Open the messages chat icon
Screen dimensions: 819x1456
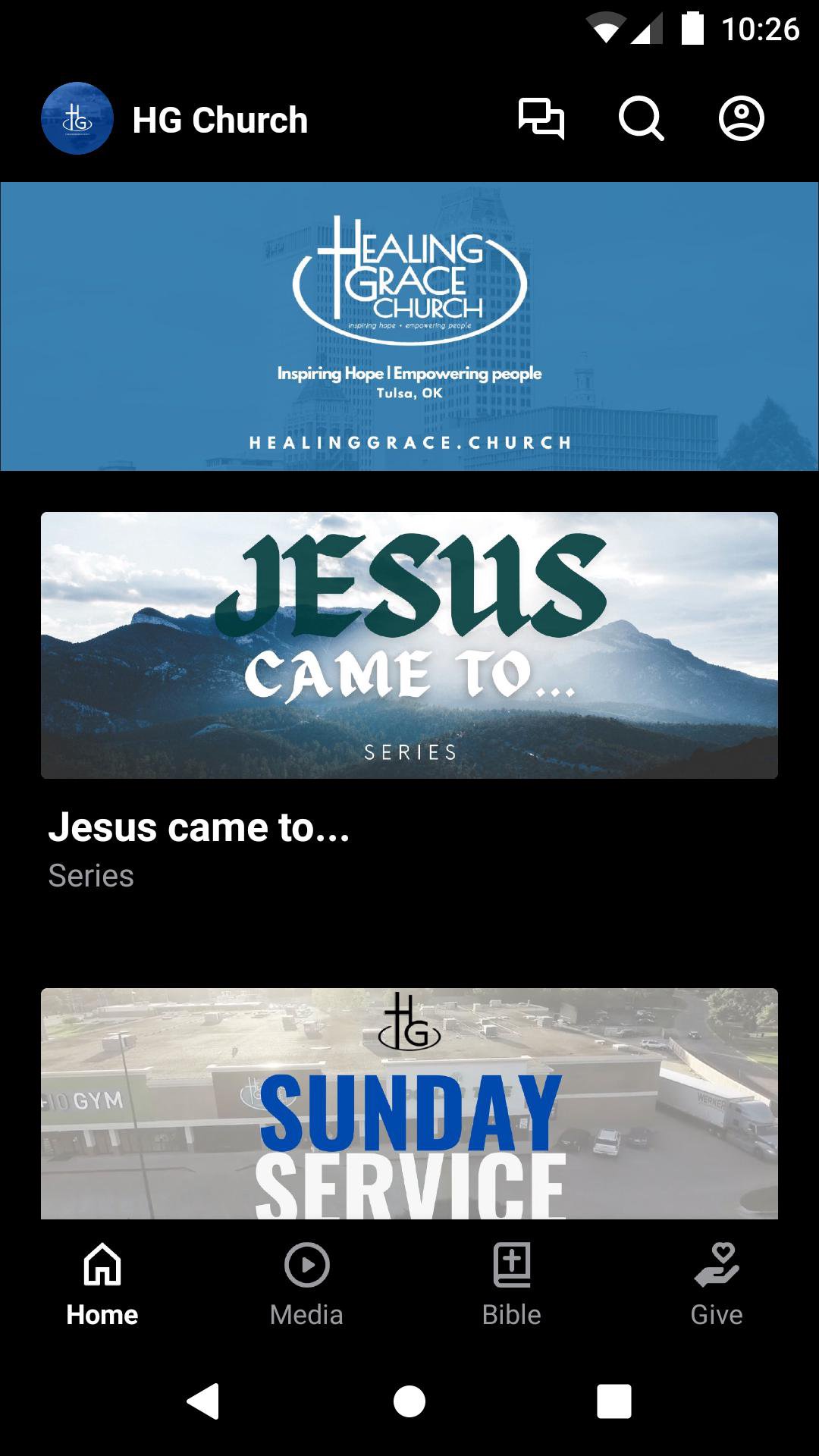coord(541,119)
